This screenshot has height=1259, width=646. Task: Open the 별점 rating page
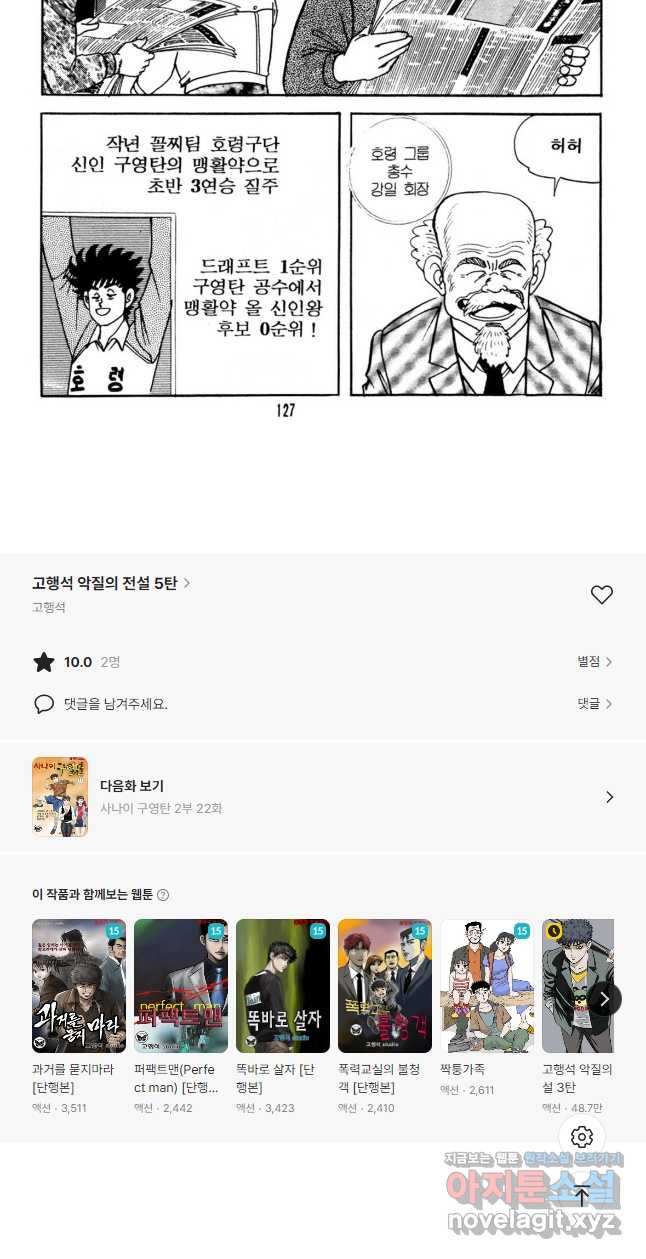click(x=594, y=662)
